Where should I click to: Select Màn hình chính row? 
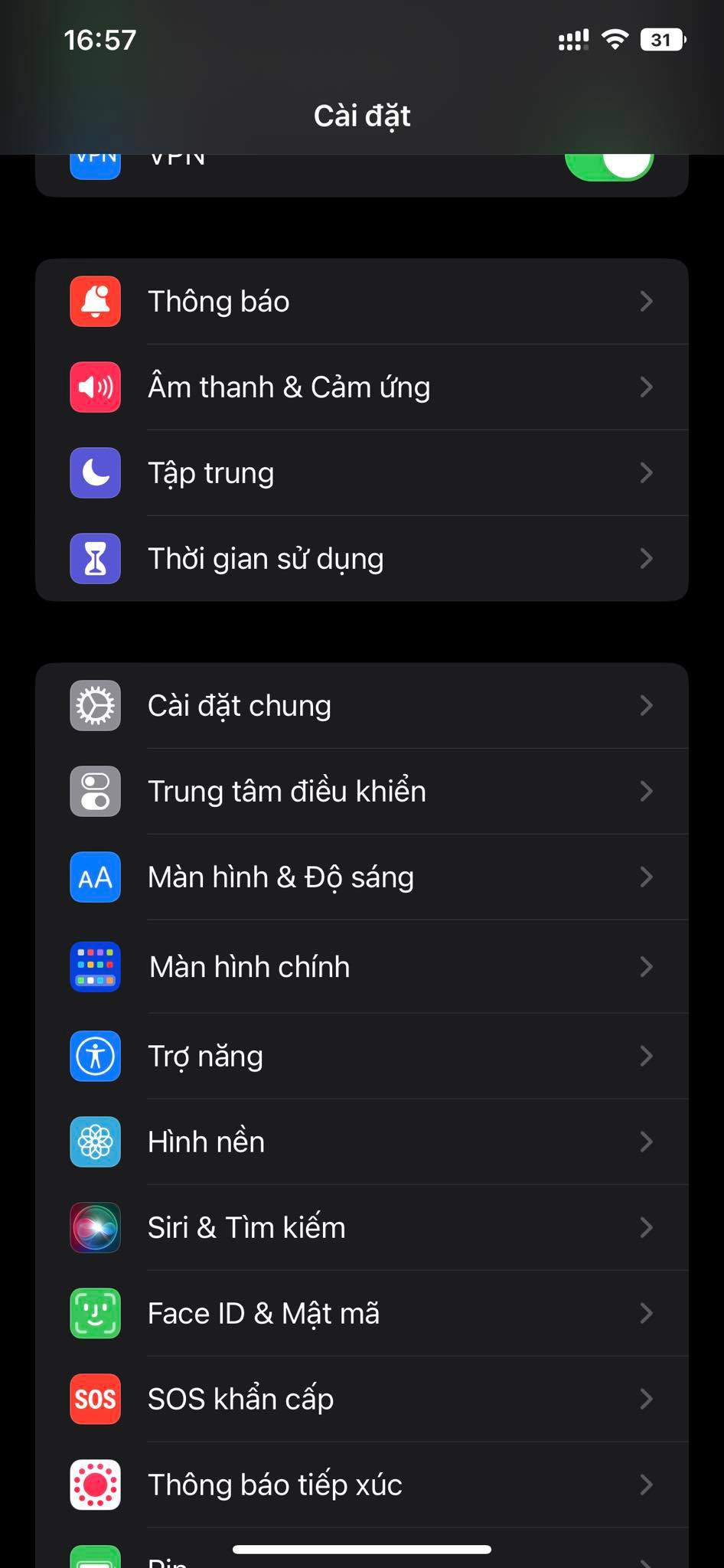click(x=362, y=967)
